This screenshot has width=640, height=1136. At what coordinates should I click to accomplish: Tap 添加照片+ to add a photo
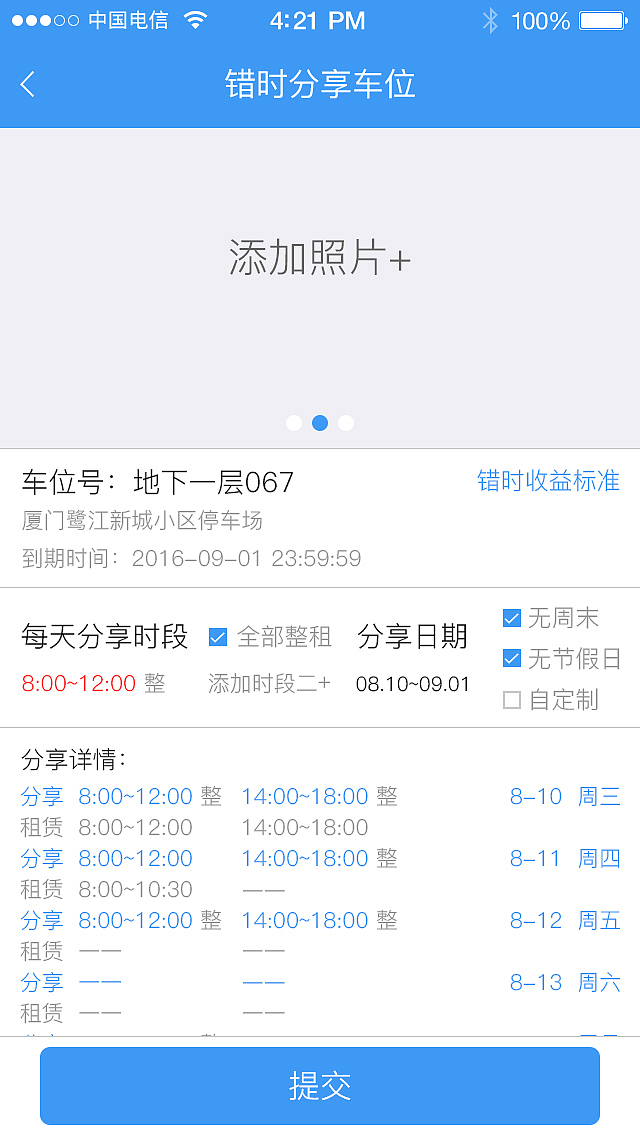pyautogui.click(x=320, y=258)
